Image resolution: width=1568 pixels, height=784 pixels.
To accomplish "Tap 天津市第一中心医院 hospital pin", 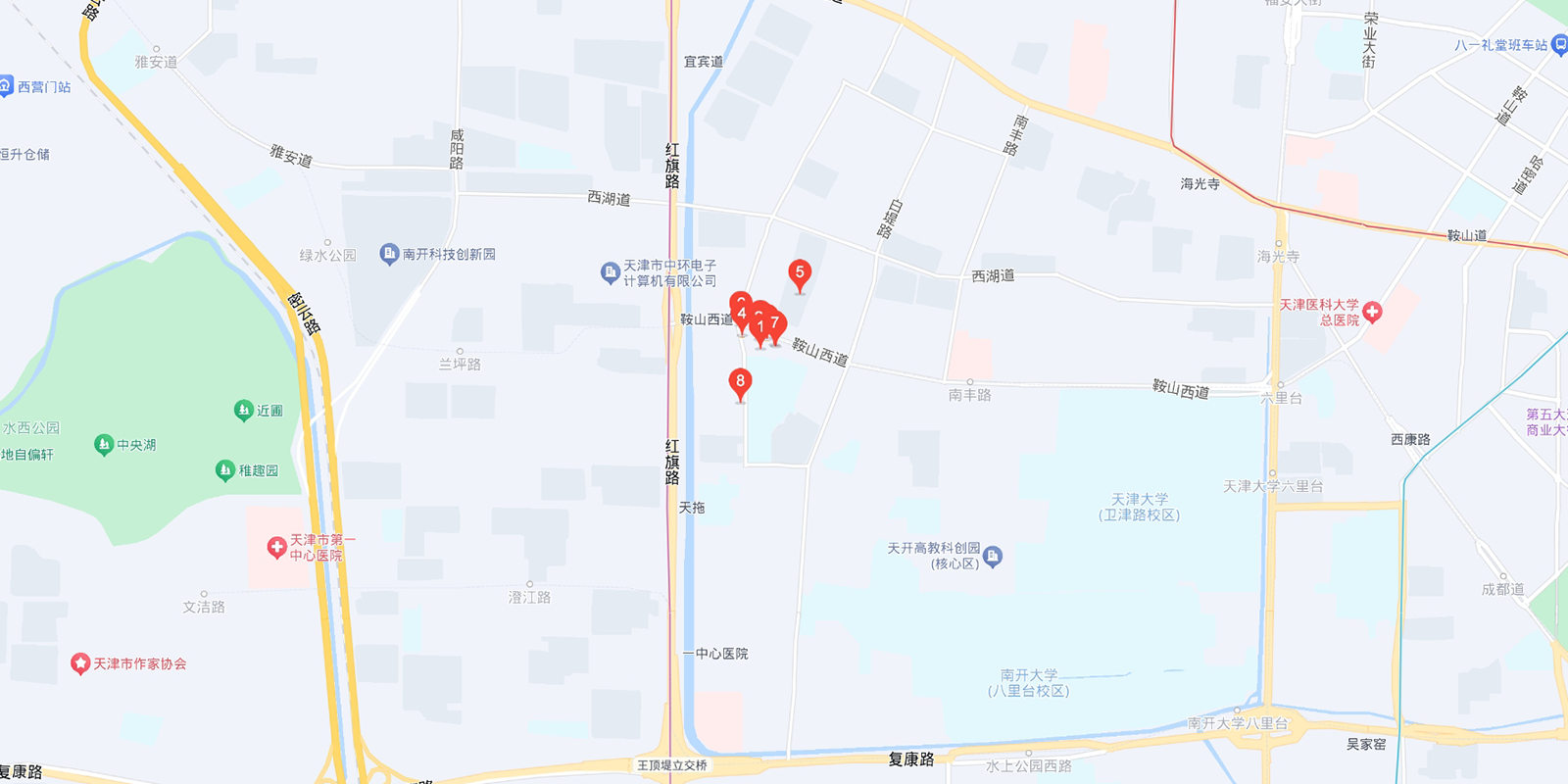I will tap(277, 547).
